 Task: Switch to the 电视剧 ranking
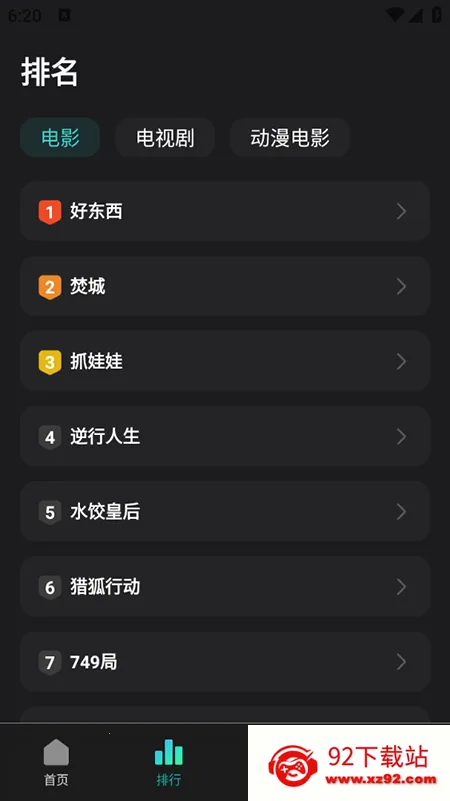(x=165, y=137)
